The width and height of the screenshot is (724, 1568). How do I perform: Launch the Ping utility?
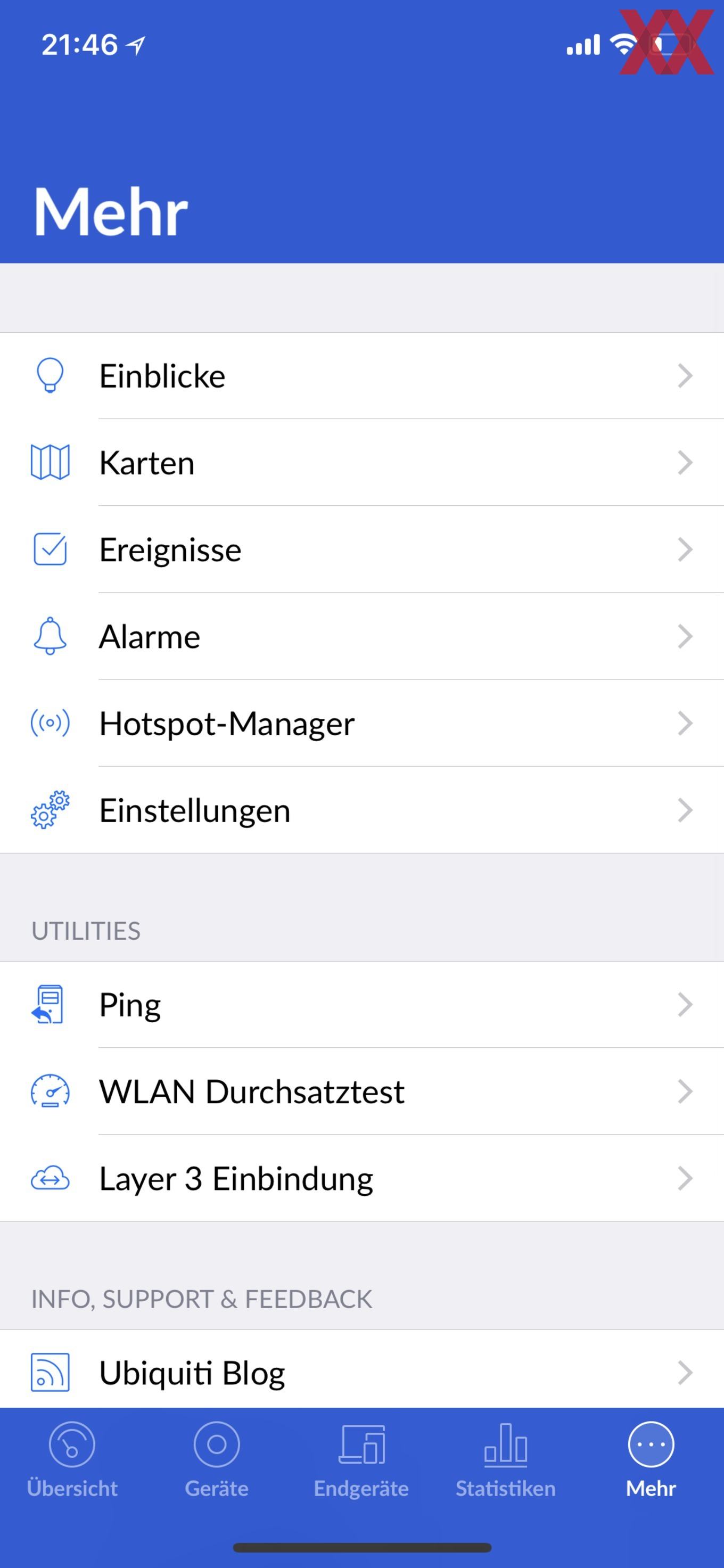(x=362, y=1005)
